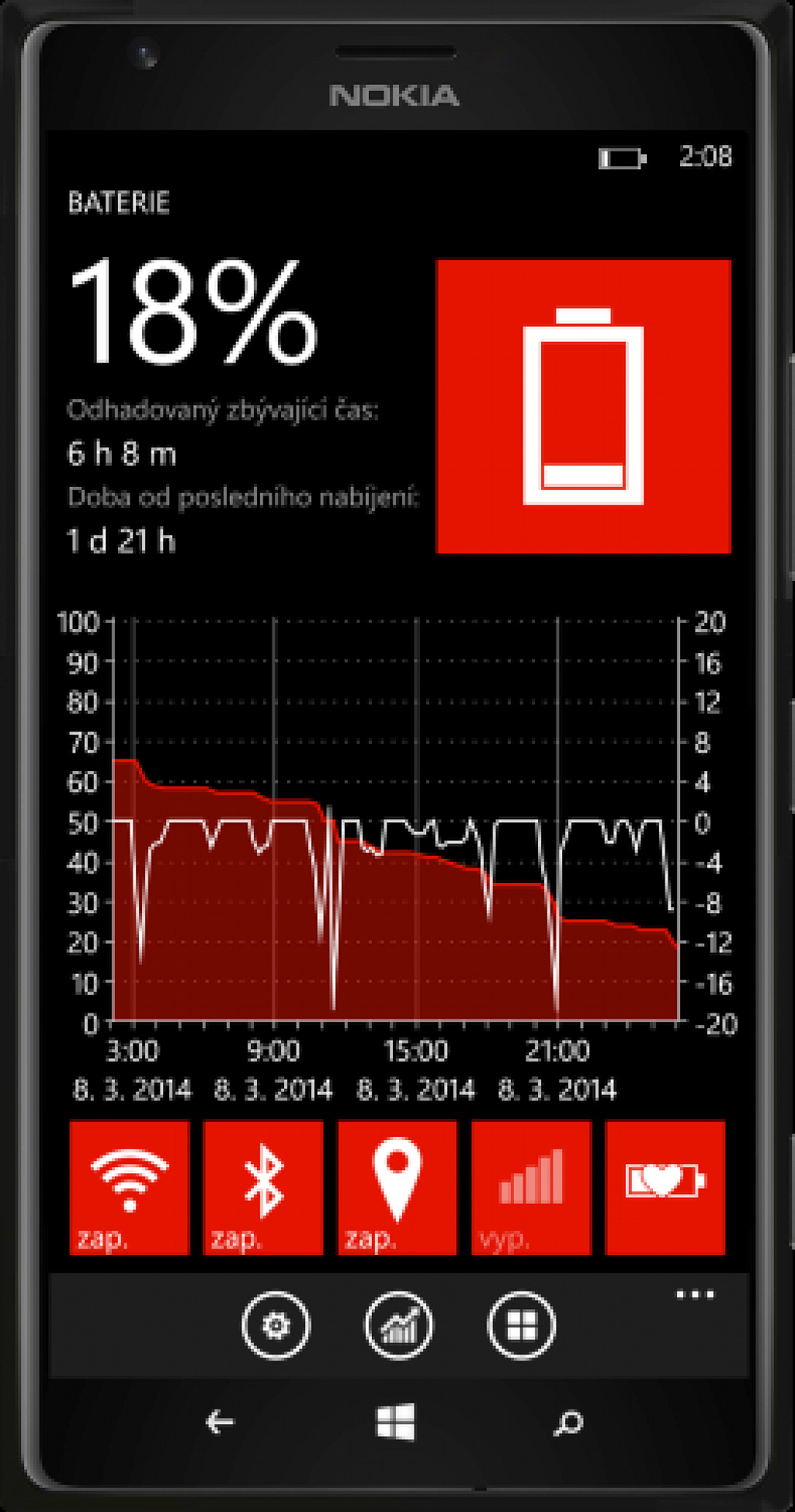Open the battery saver heart tile
This screenshot has width=795, height=1512.
[665, 1187]
